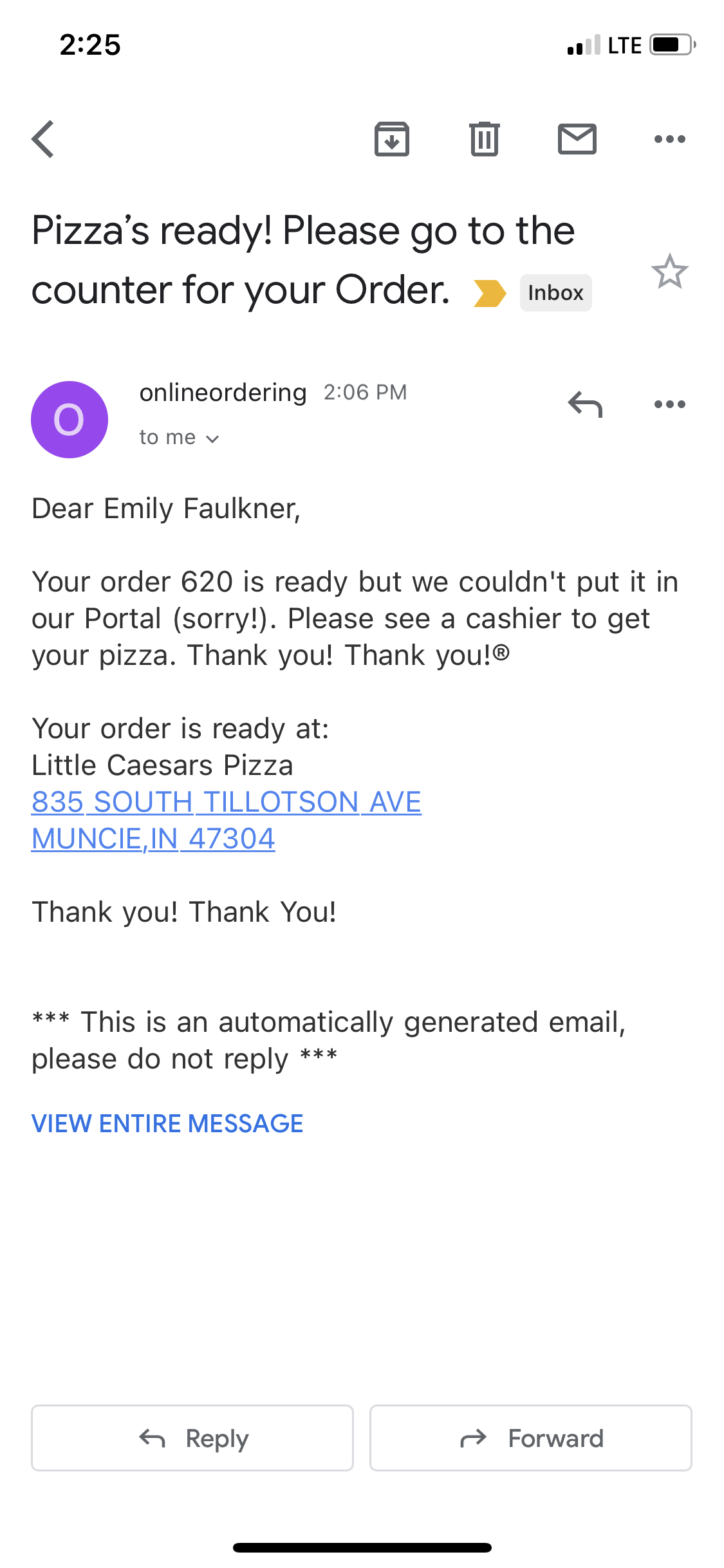Image resolution: width=724 pixels, height=1568 pixels.
Task: Delete this email with the trash icon
Action: click(x=484, y=139)
